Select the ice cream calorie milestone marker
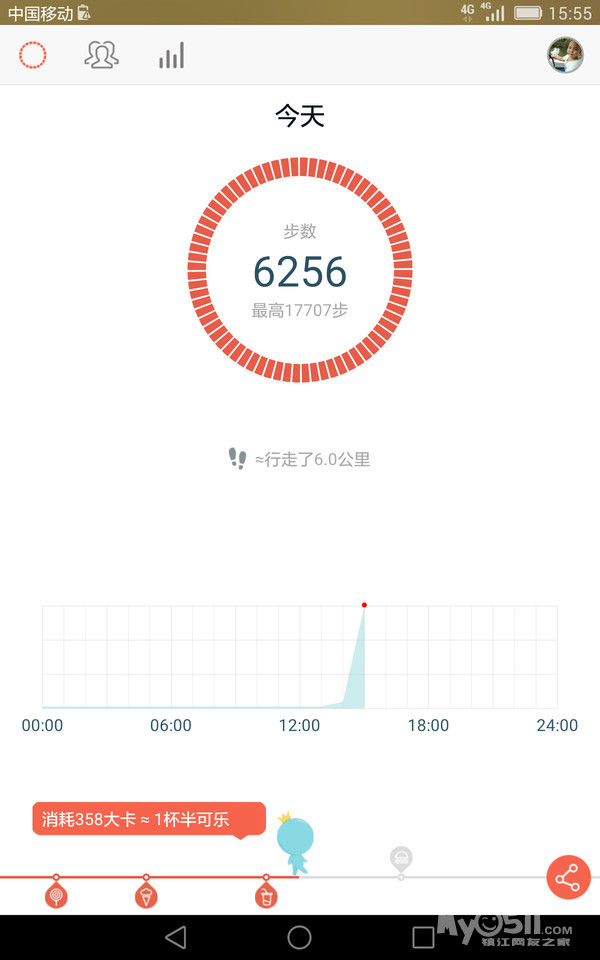Viewport: 600px width, 960px height. pos(146,895)
